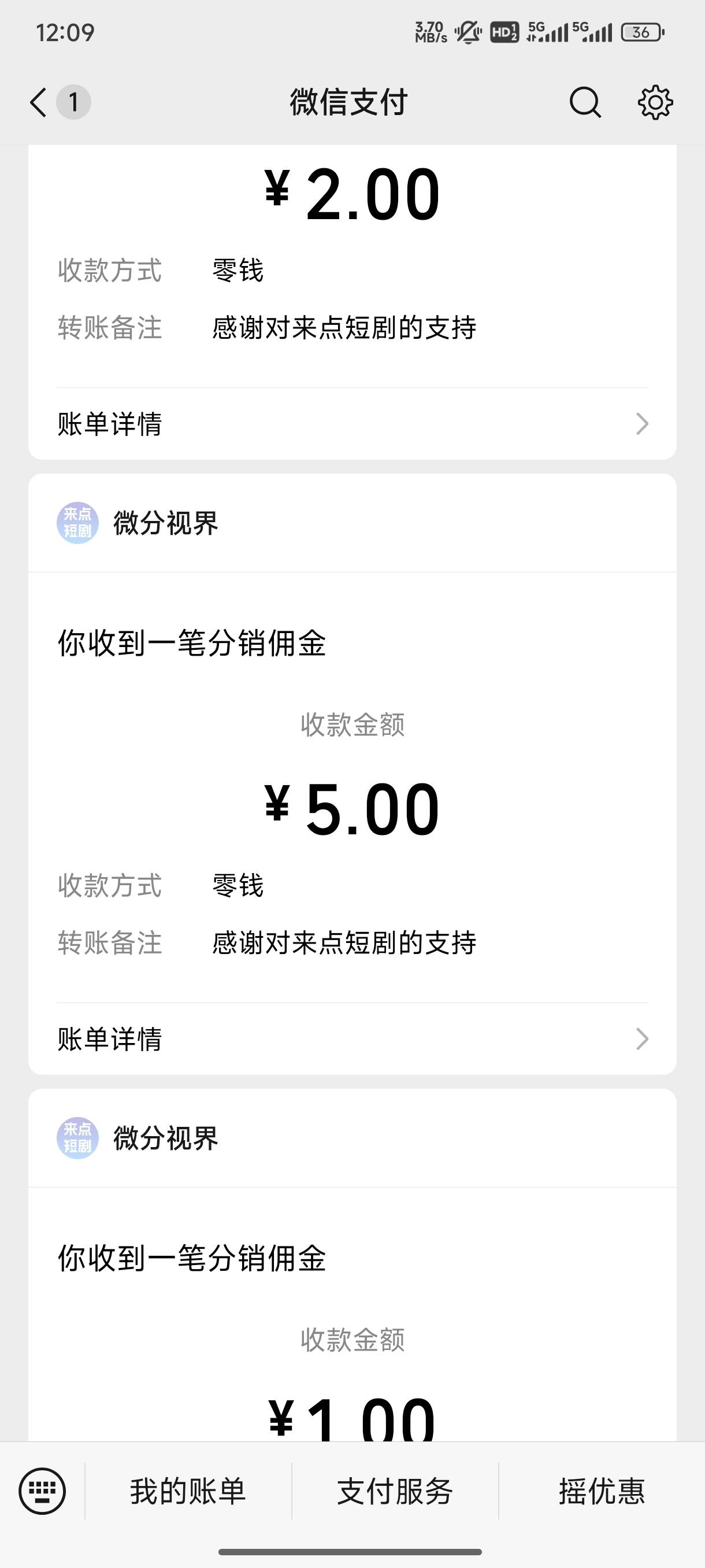Open 账单详情 for the ¥5.00 commission
Image resolution: width=705 pixels, height=1568 pixels.
coord(352,1038)
